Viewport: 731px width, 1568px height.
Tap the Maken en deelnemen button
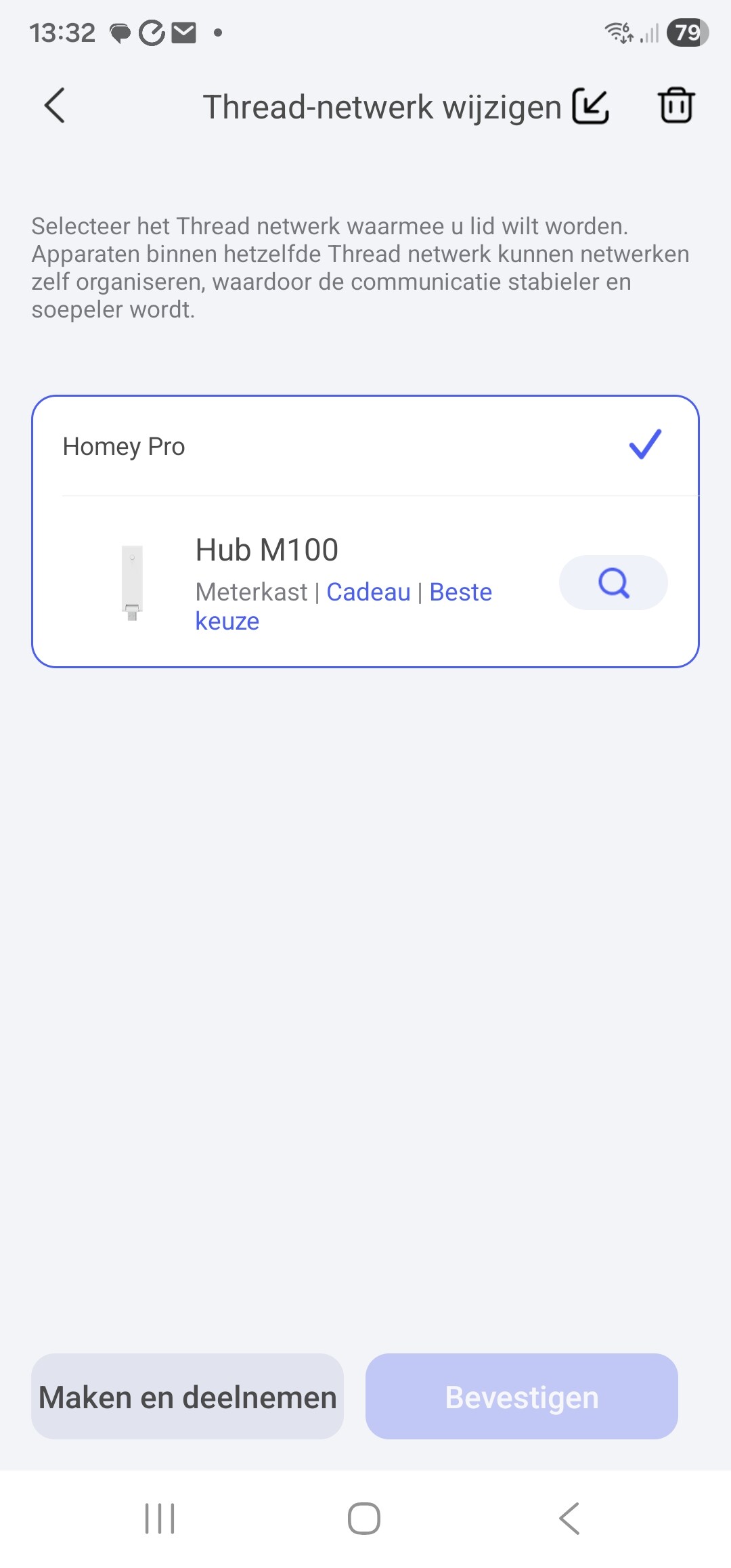(x=187, y=1396)
